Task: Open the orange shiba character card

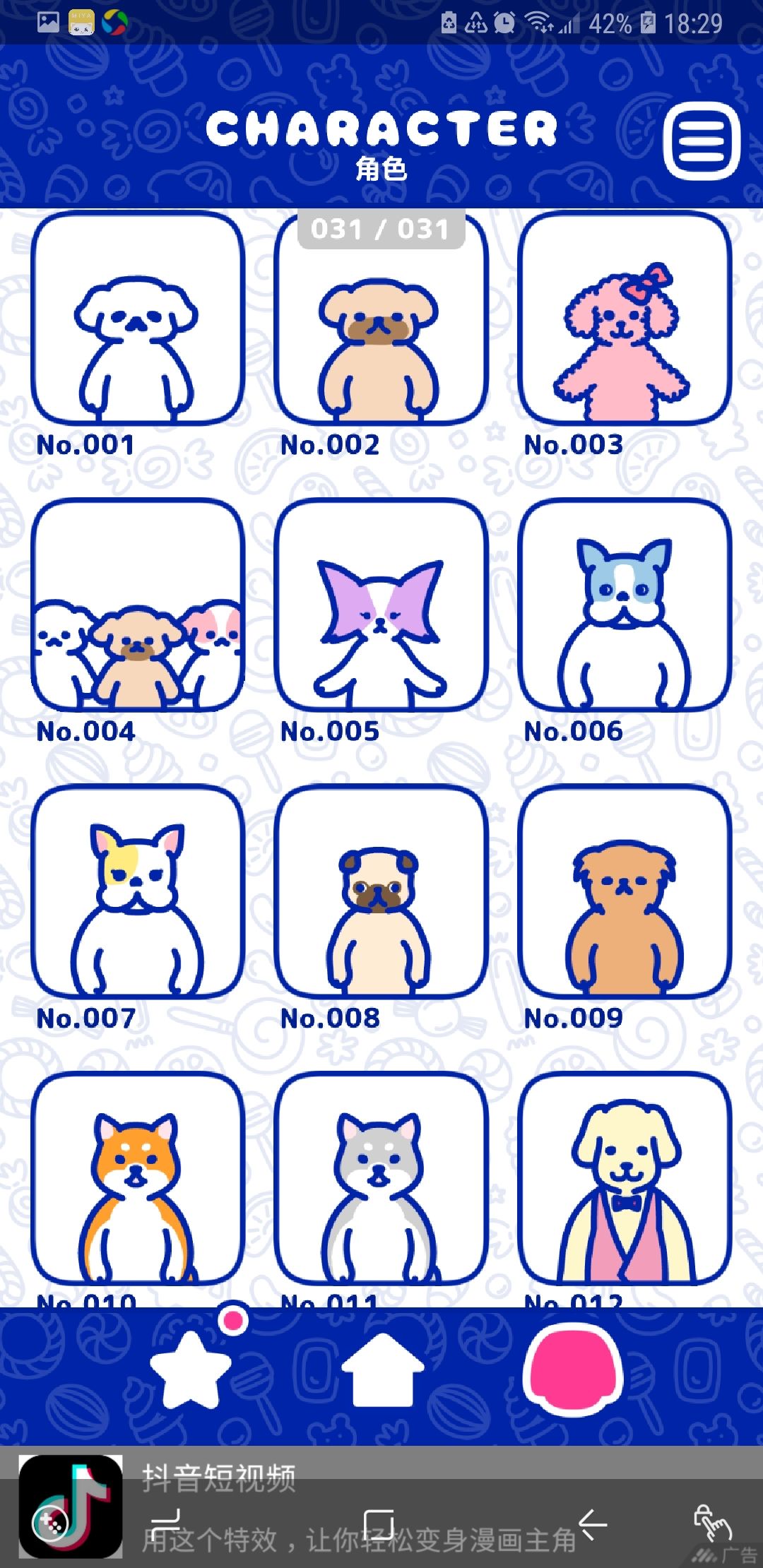Action: coord(138,1177)
